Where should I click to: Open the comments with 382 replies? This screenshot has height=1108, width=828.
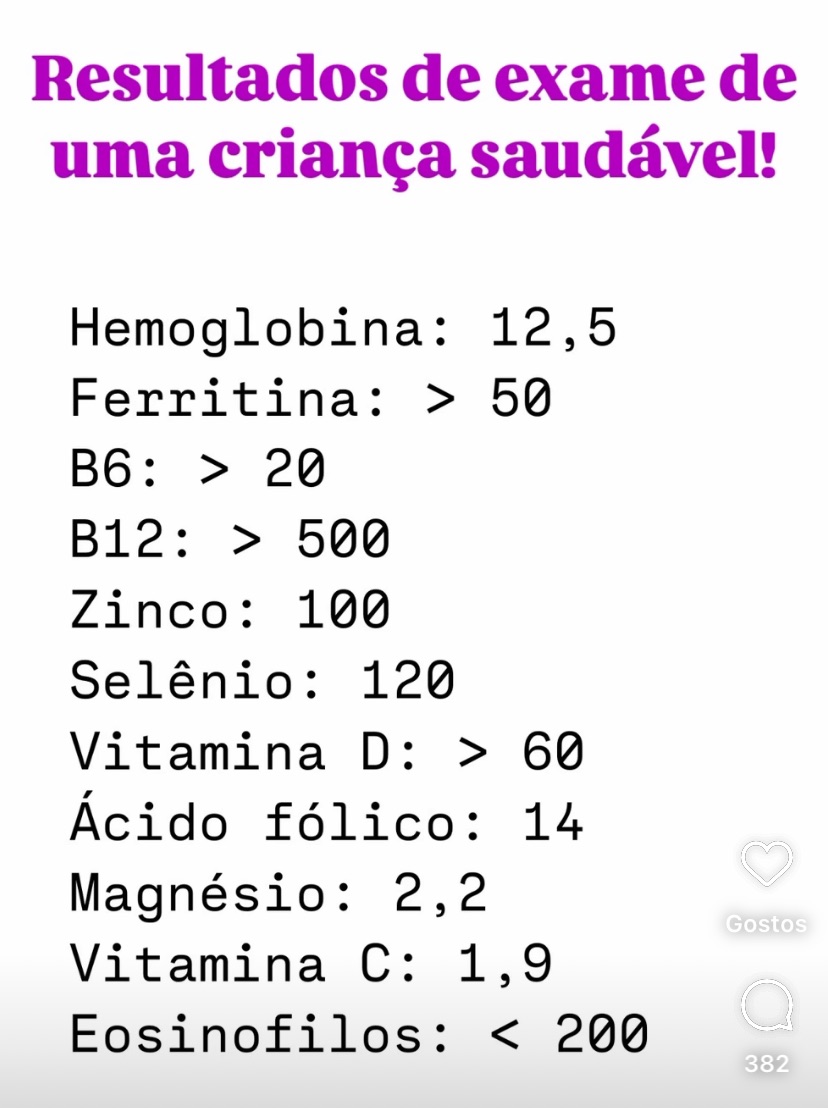(766, 1006)
